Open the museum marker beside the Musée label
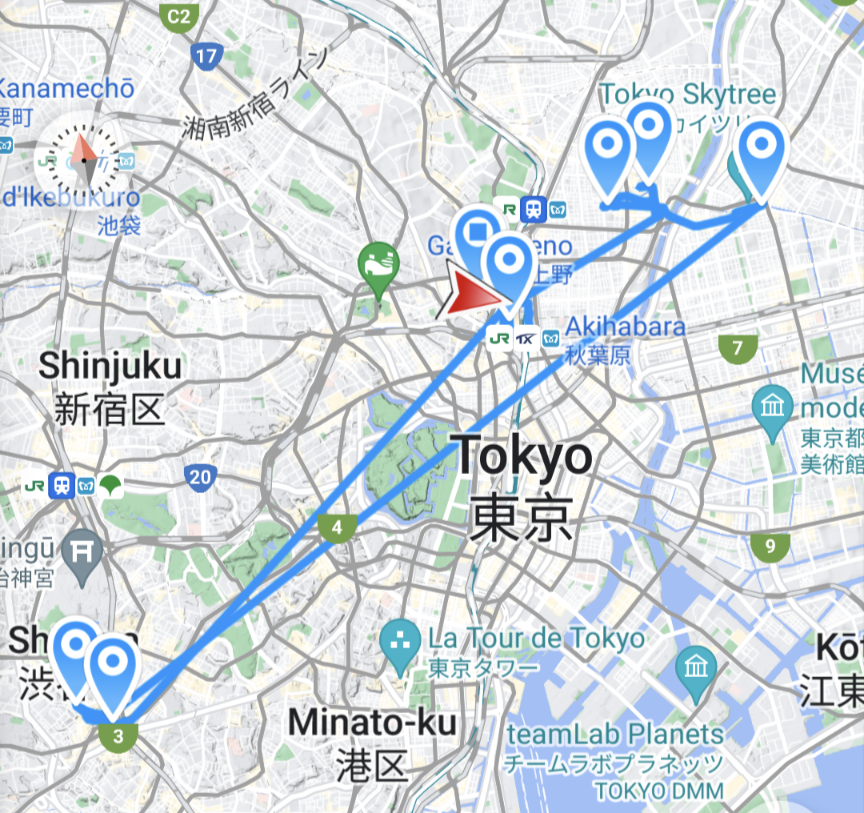 click(772, 407)
